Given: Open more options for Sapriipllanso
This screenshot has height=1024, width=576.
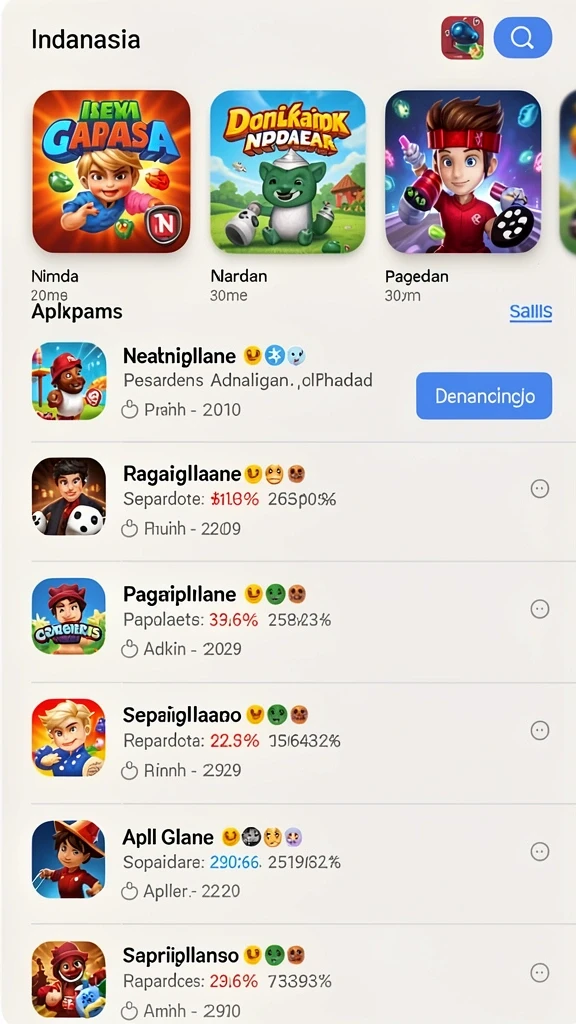Looking at the screenshot, I should [539, 973].
